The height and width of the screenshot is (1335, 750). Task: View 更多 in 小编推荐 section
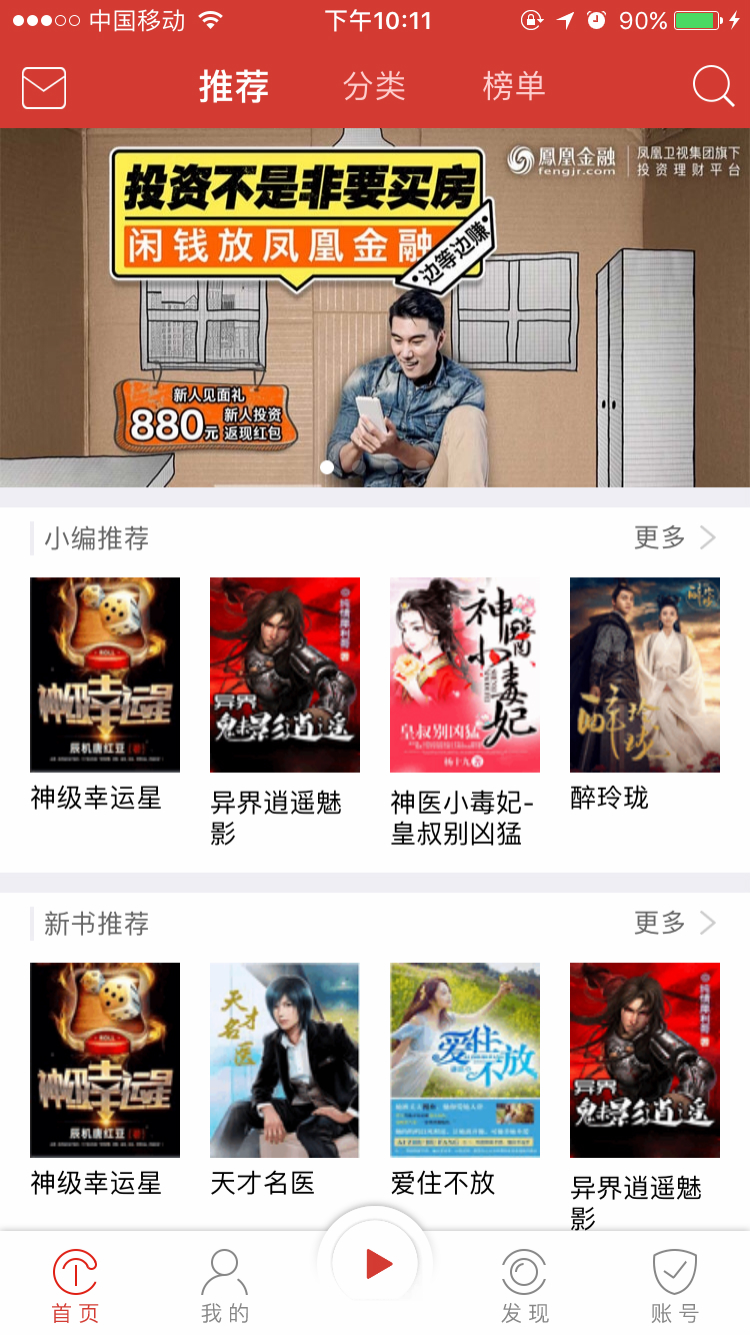(674, 538)
